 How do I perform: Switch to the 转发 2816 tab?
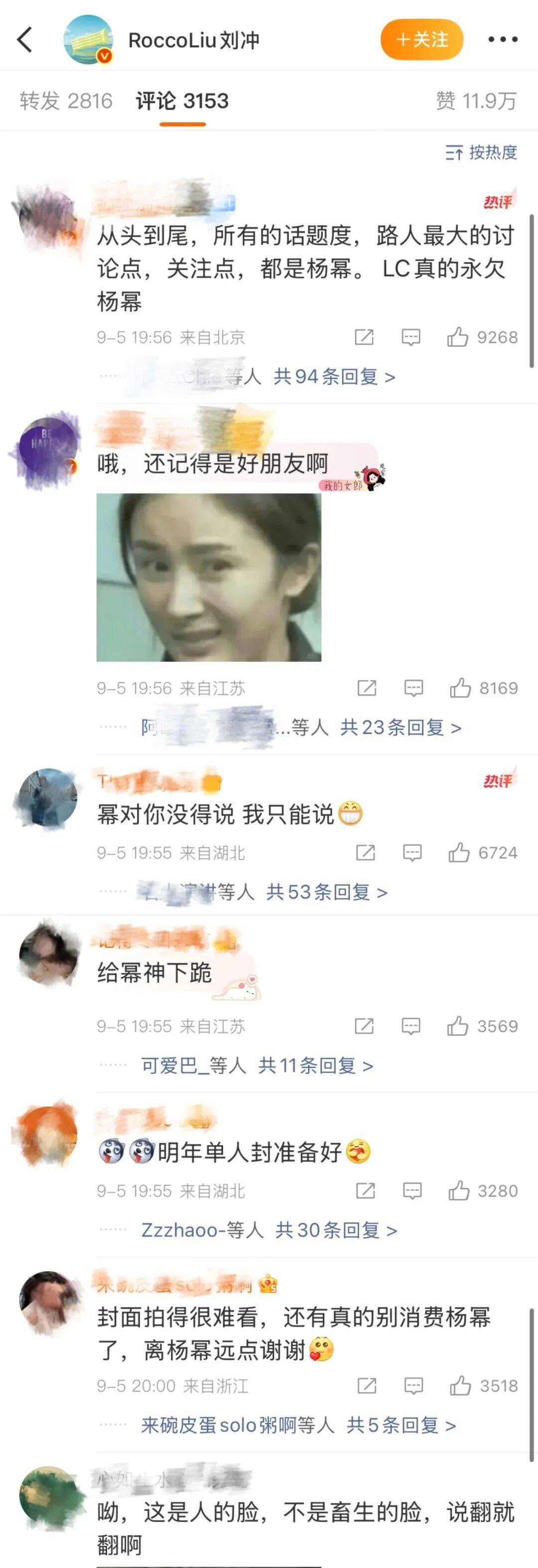click(66, 101)
